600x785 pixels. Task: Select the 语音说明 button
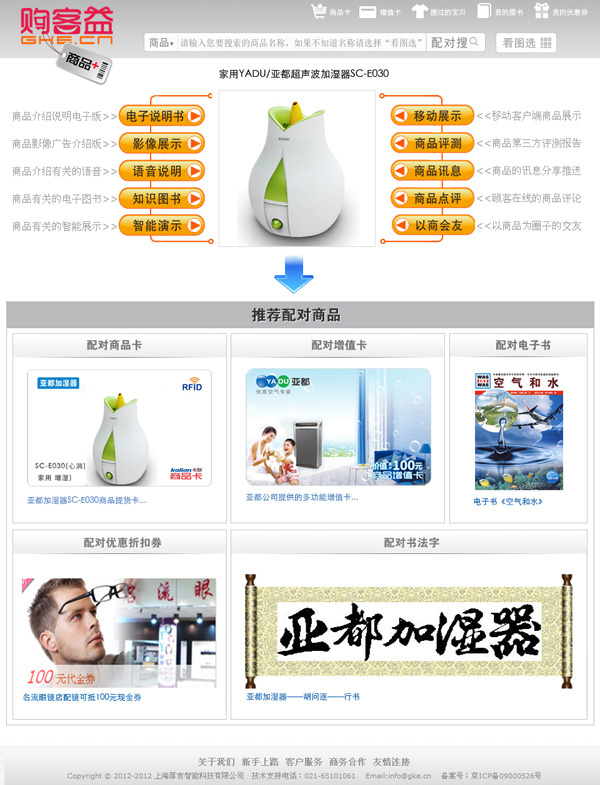(161, 171)
